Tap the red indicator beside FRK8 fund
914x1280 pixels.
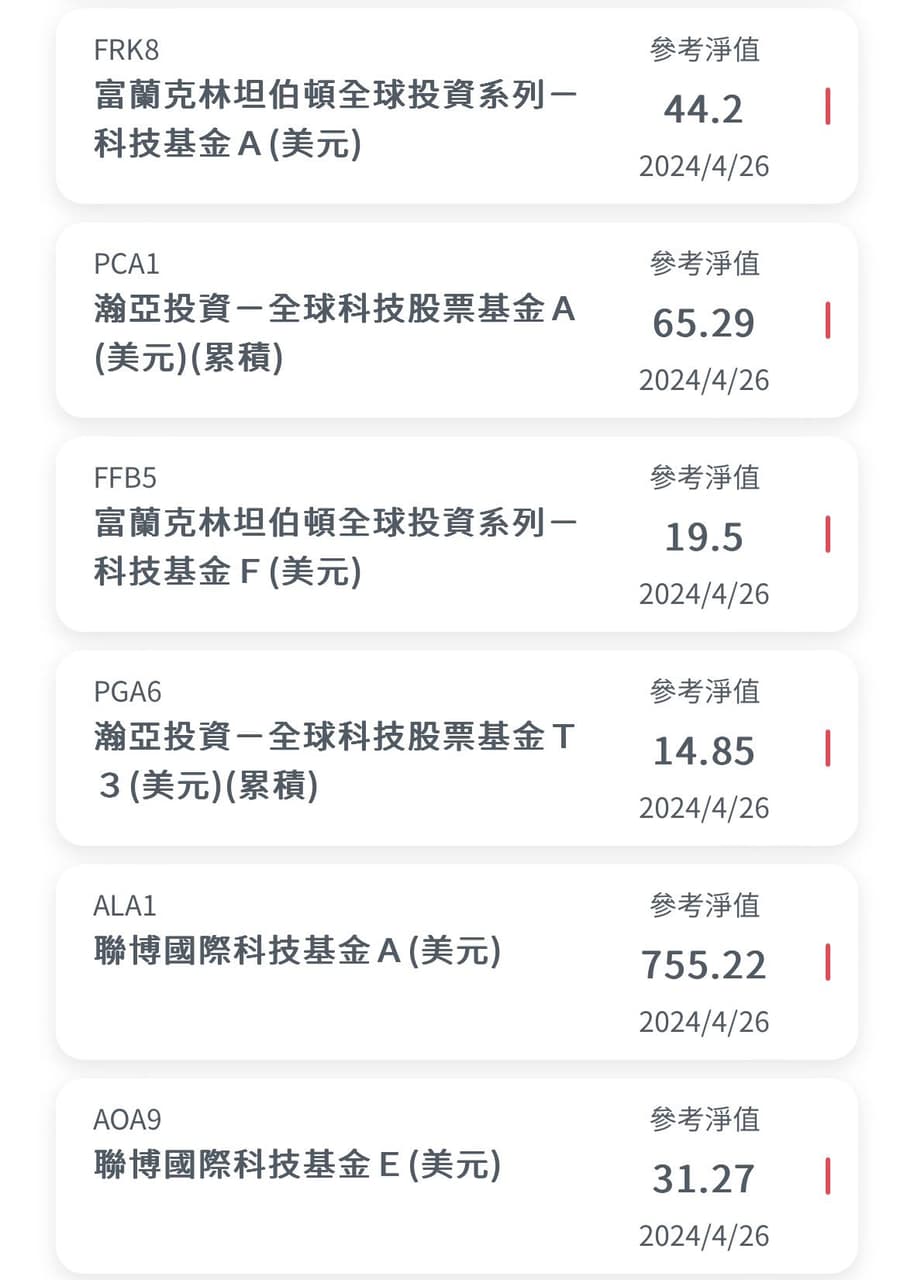(x=827, y=106)
